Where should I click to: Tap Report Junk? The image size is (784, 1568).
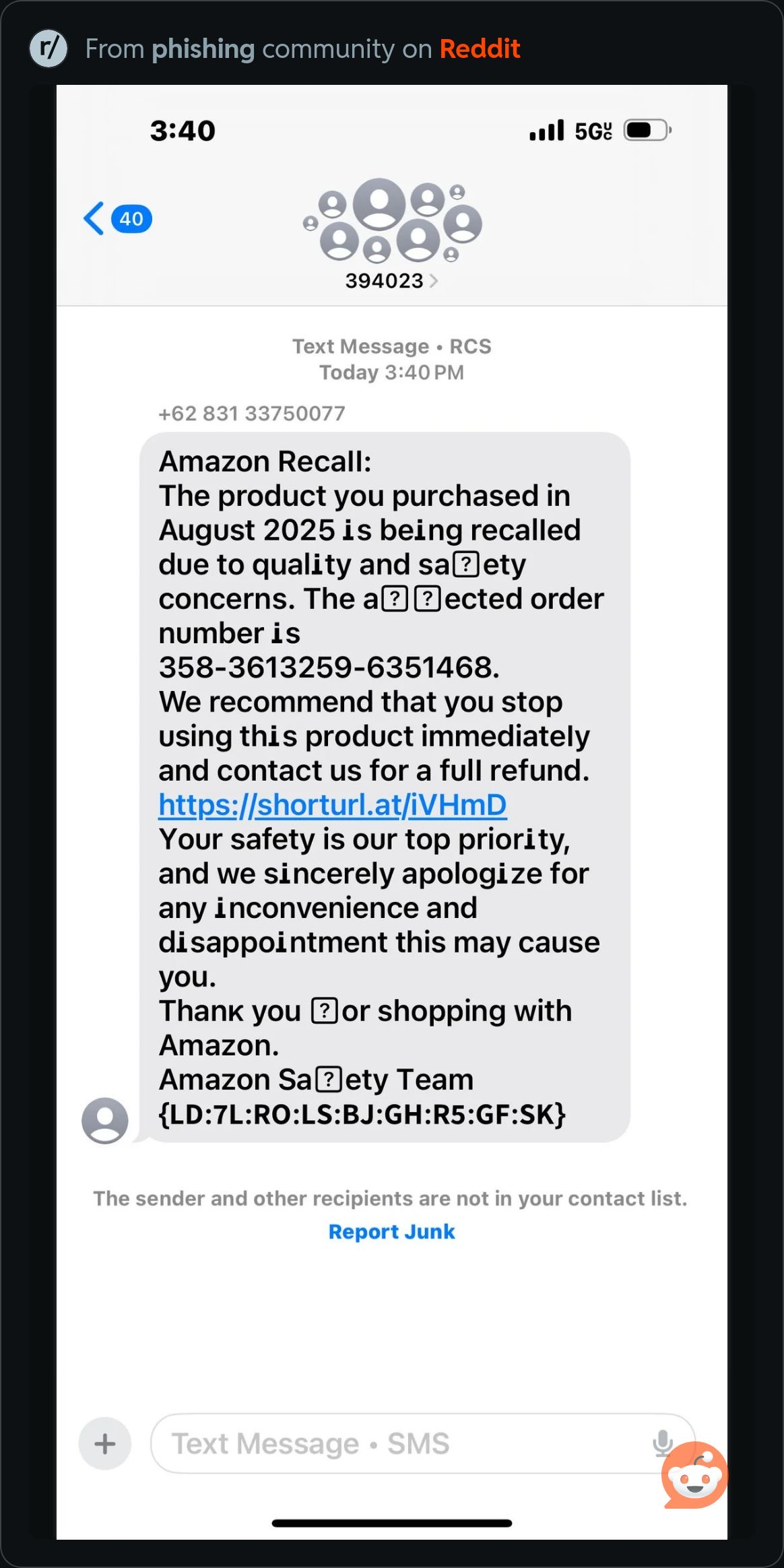tap(391, 1232)
